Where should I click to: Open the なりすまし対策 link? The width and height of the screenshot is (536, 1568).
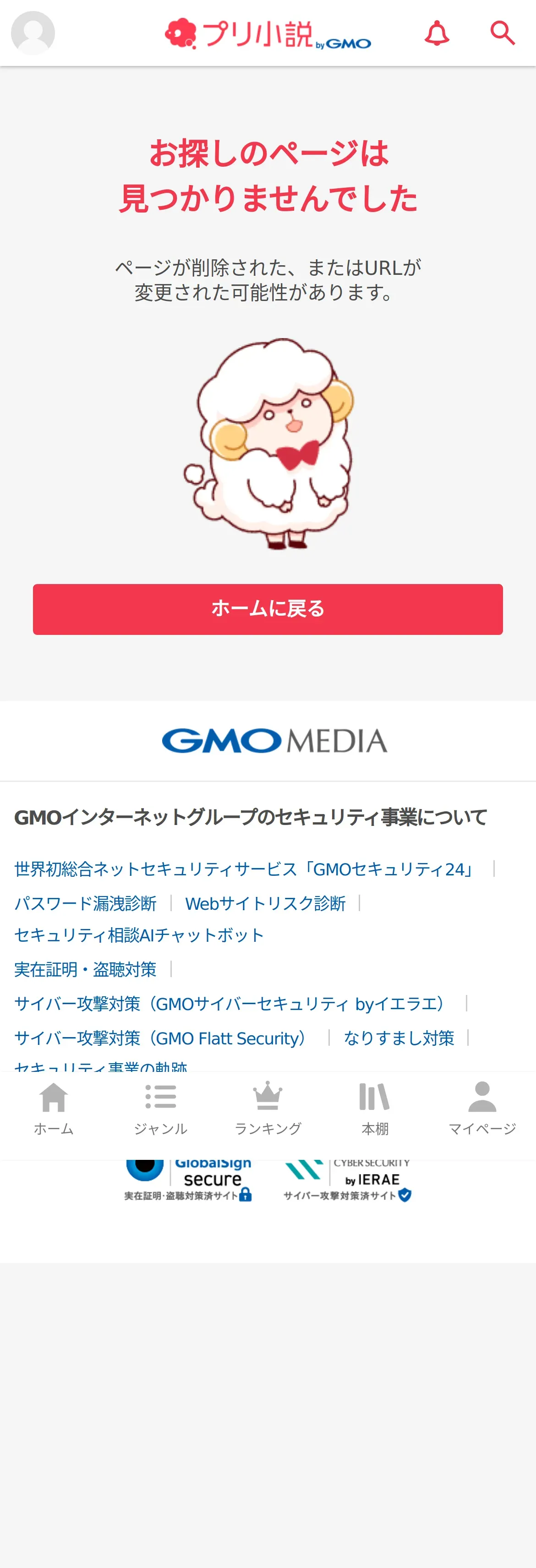click(x=399, y=1038)
